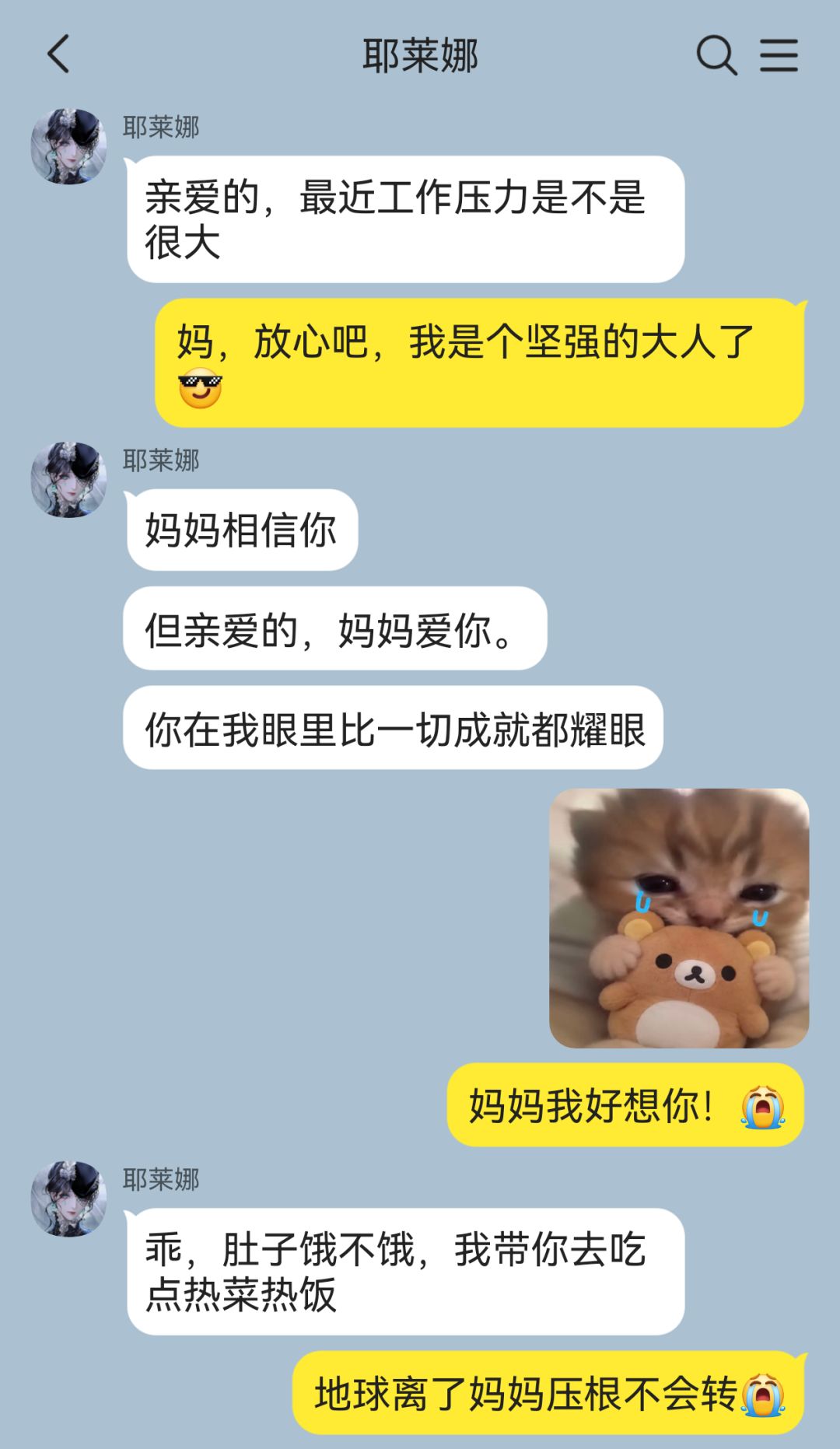Viewport: 840px width, 1449px height.
Task: View the sent crying kitten picture
Action: (679, 918)
